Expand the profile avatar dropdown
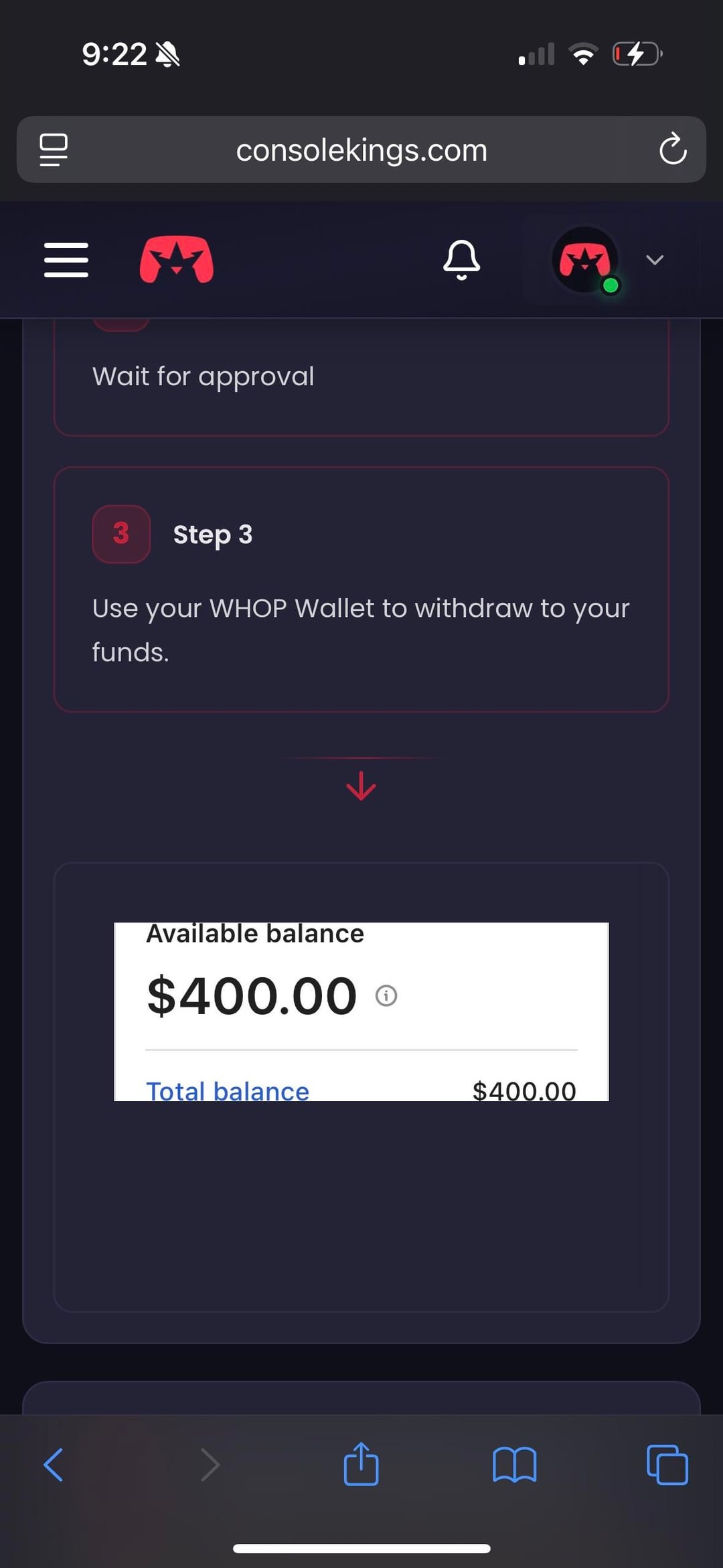This screenshot has height=1568, width=723. point(654,260)
